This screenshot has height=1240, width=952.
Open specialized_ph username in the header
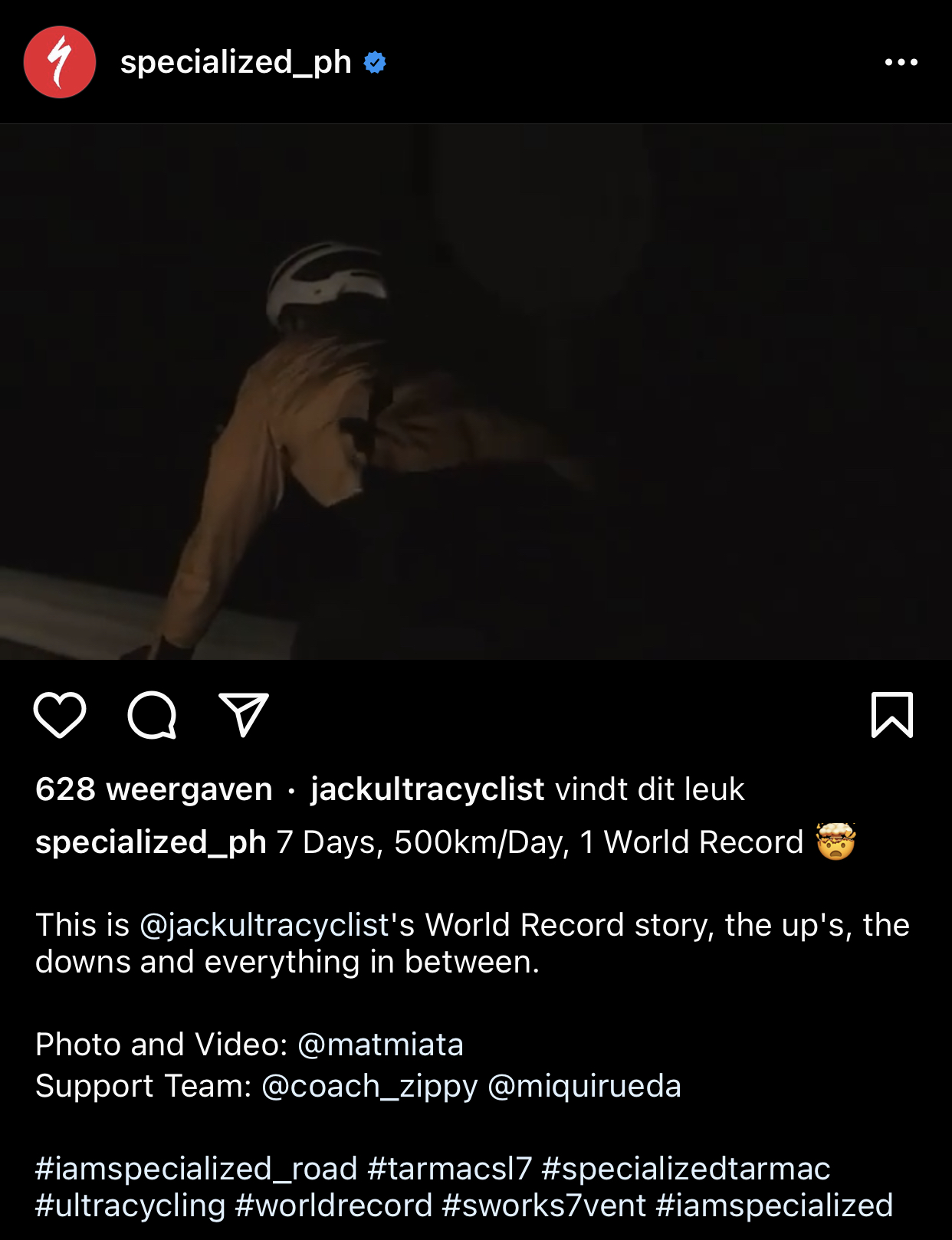pyautogui.click(x=235, y=62)
